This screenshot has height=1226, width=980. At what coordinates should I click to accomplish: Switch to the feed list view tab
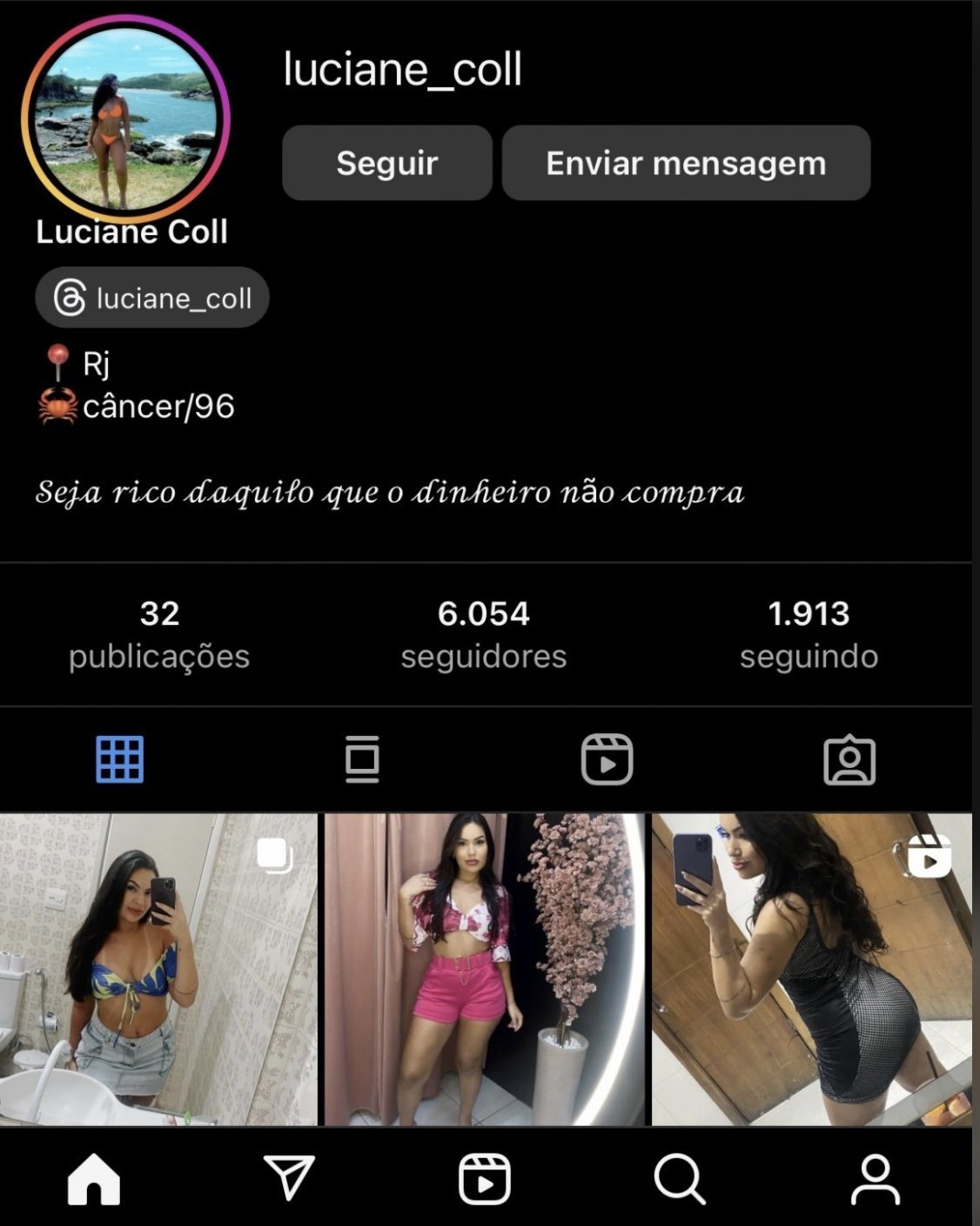tap(362, 759)
